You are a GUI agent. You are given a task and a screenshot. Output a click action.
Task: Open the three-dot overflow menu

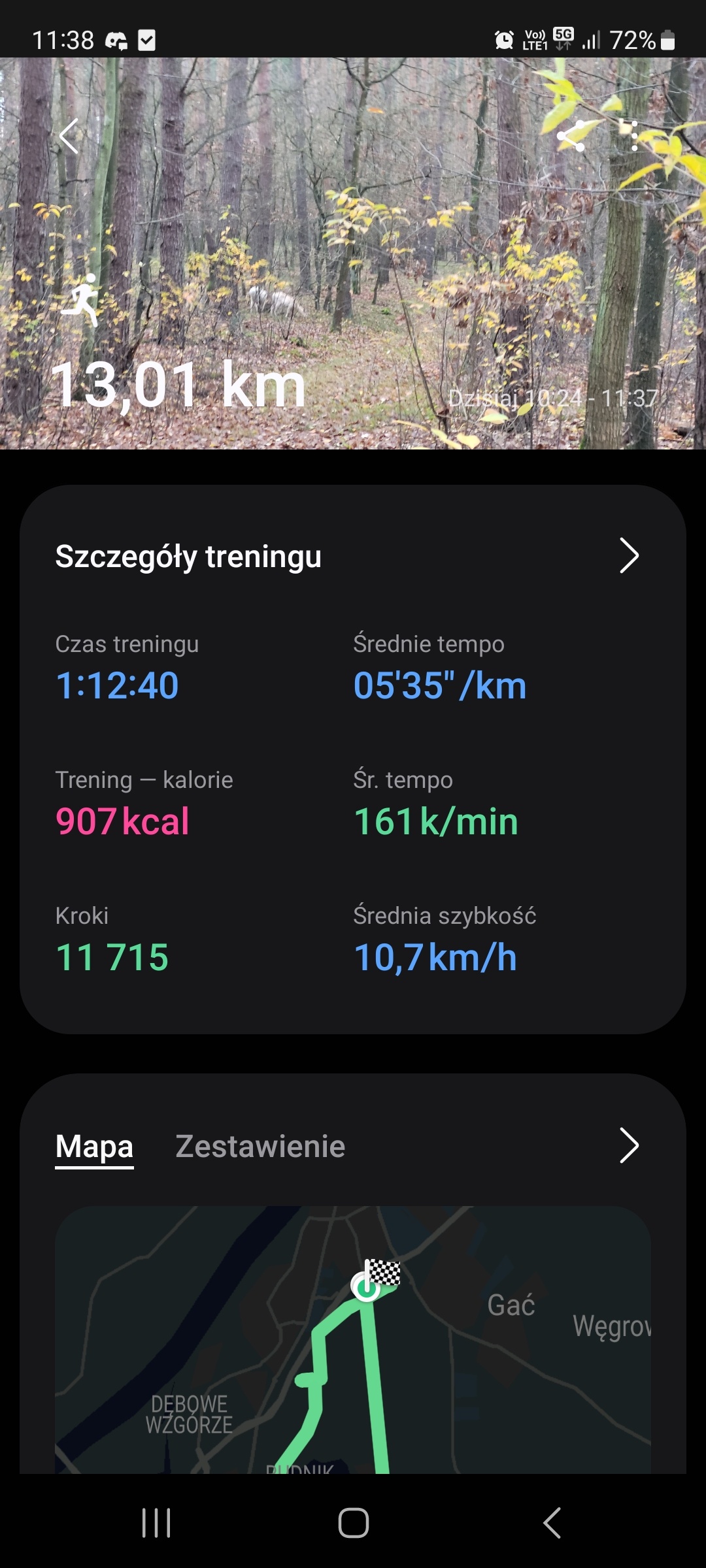click(633, 137)
